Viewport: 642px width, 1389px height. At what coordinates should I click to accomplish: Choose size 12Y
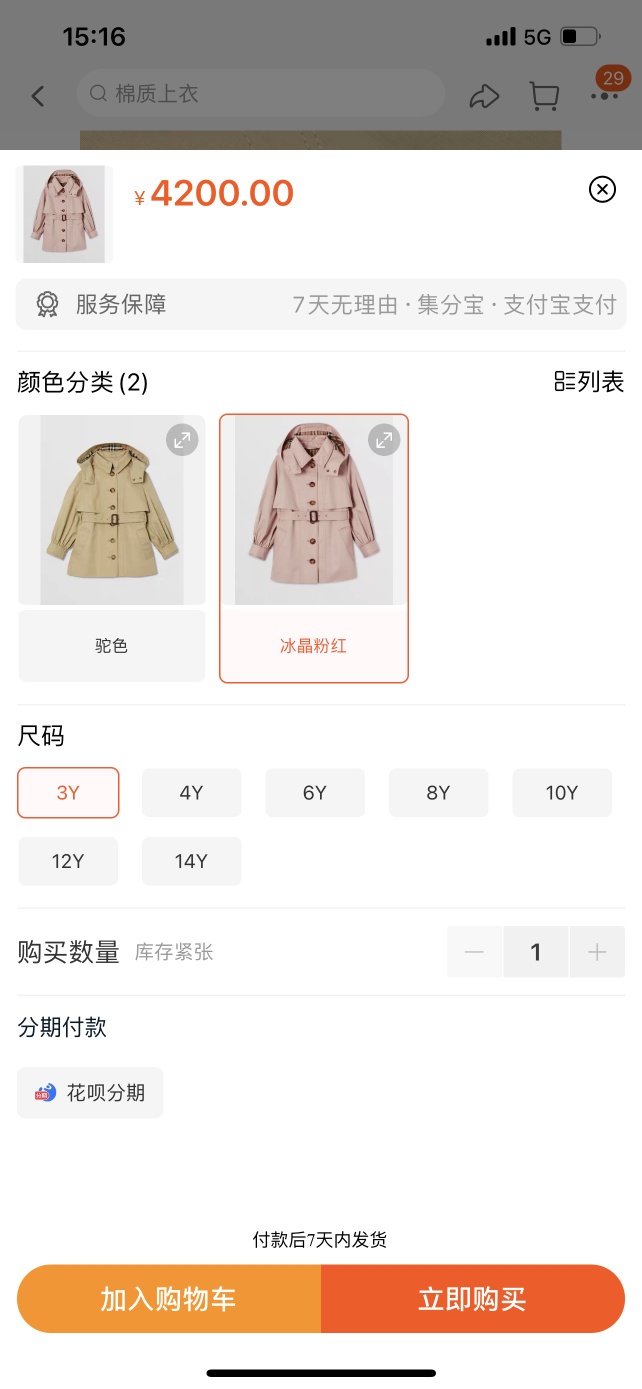coord(68,861)
